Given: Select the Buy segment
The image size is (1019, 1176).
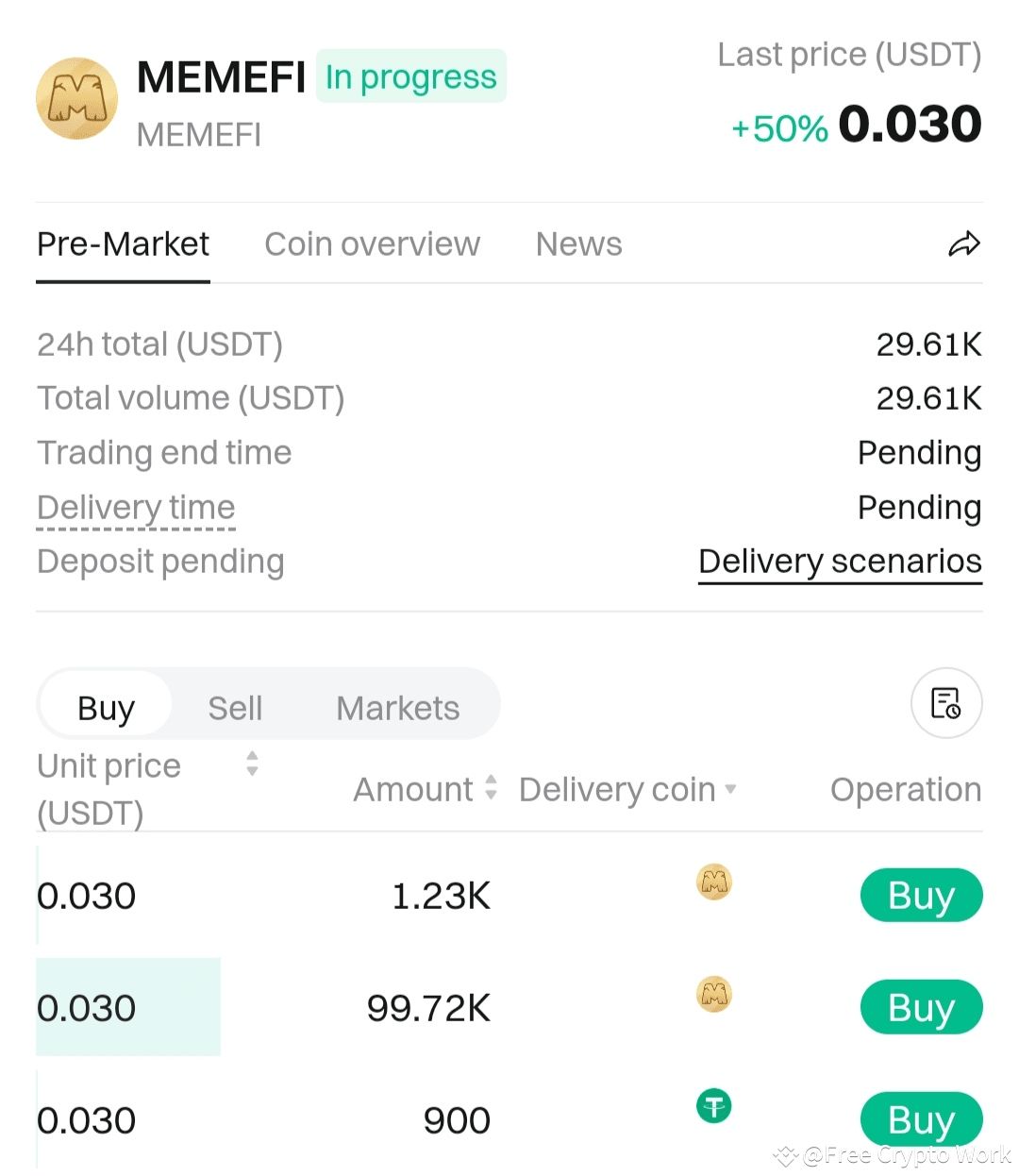Looking at the screenshot, I should click(106, 708).
